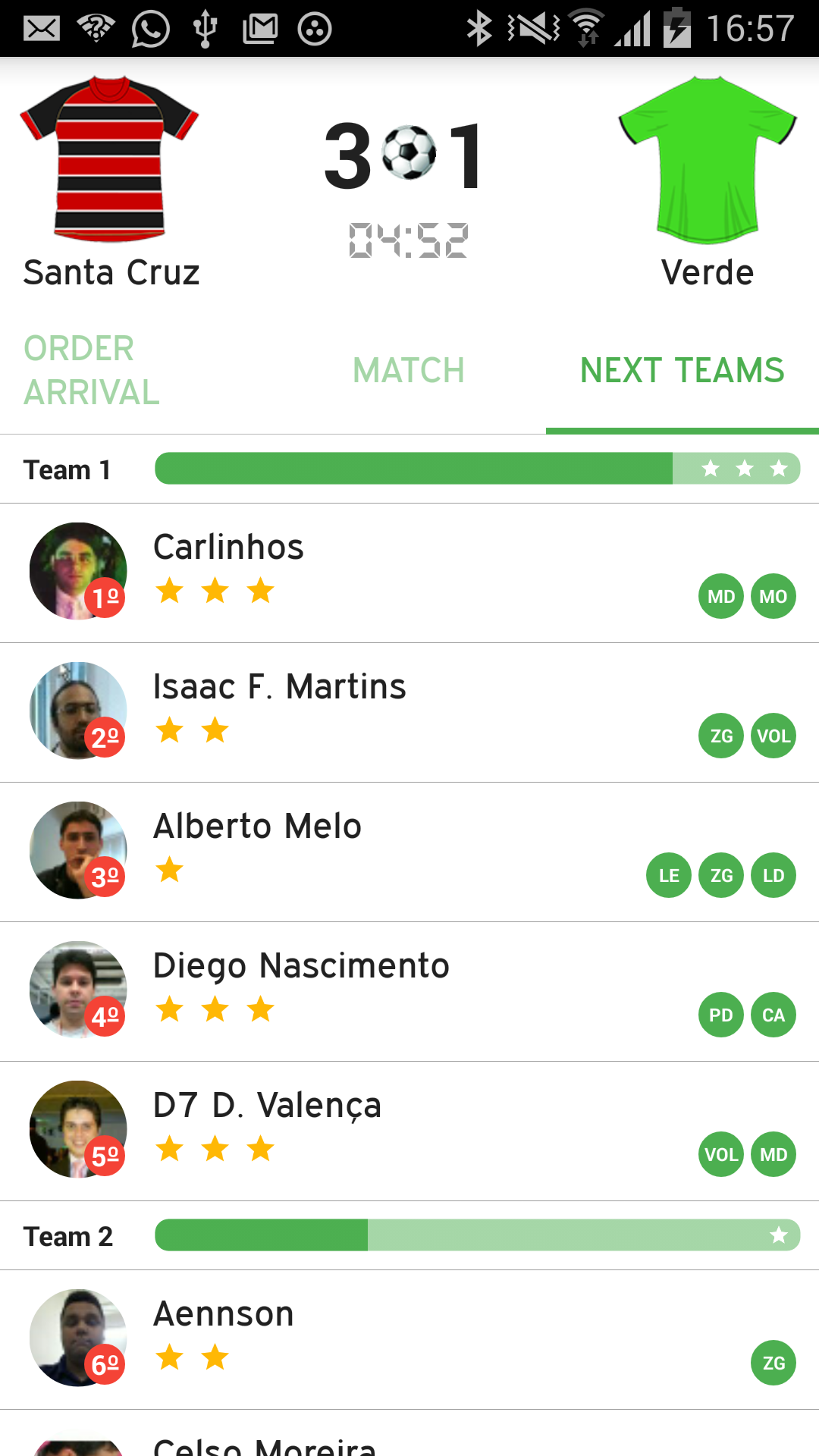Tap the Verde team jersey
819x1456 pixels.
tap(708, 159)
